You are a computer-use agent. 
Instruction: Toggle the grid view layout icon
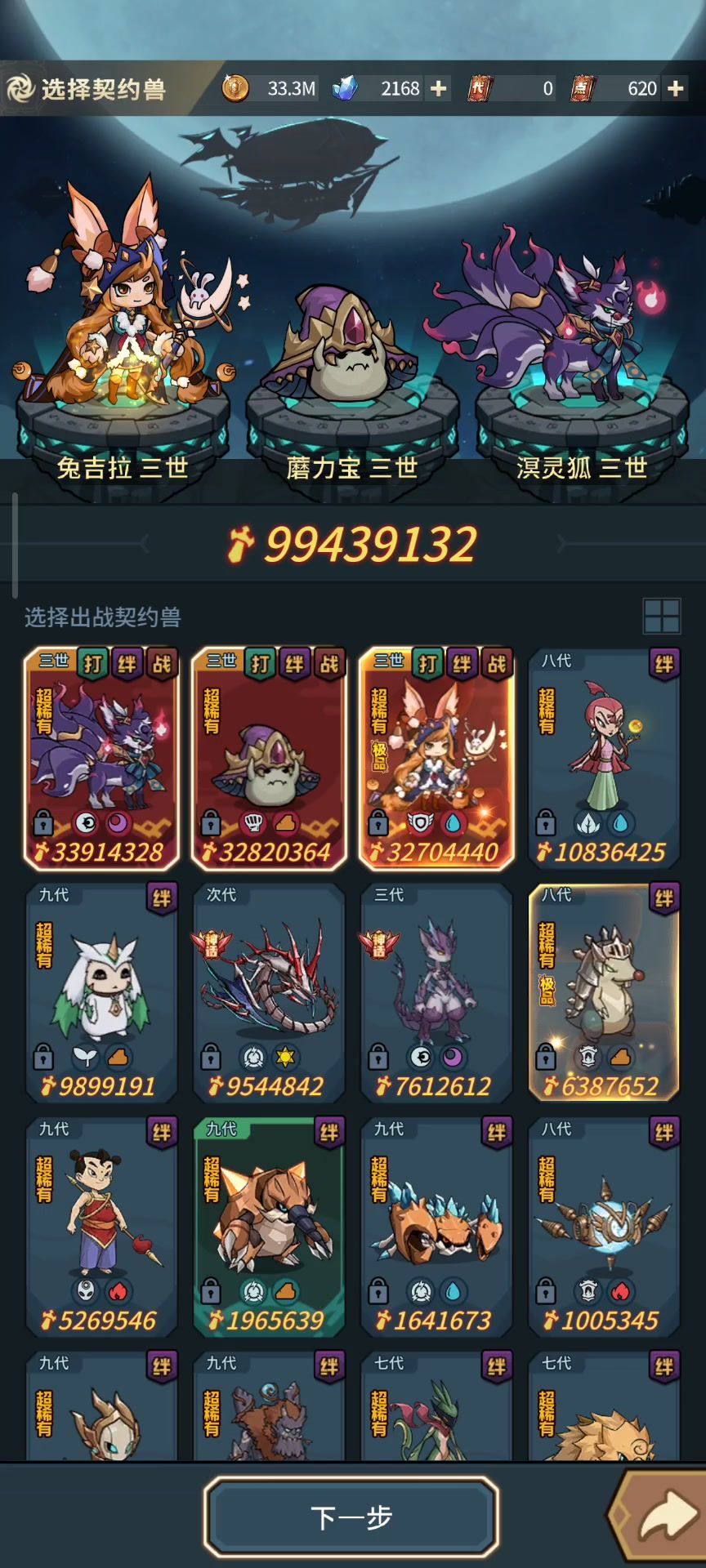click(661, 616)
